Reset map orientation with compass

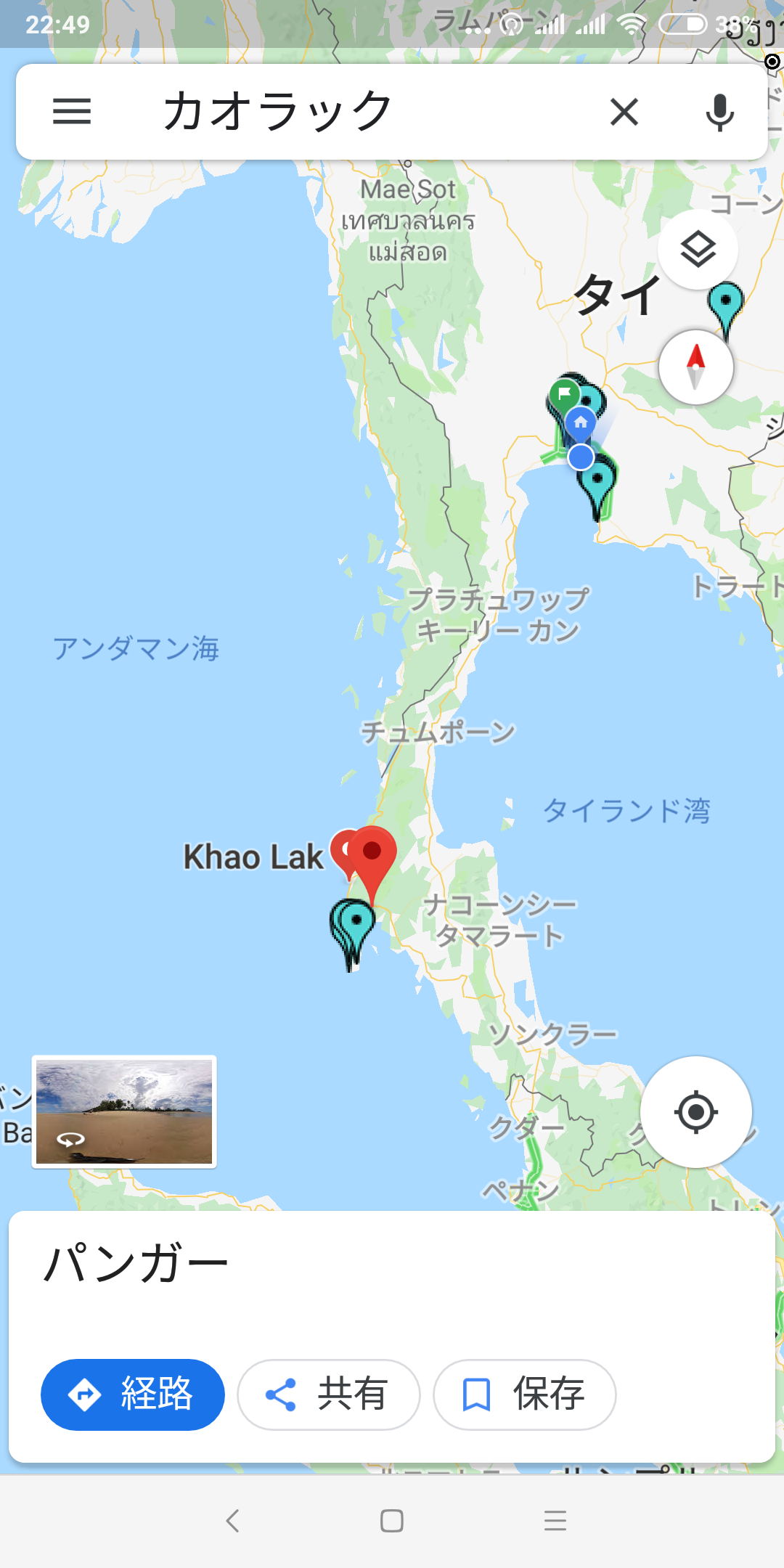point(695,367)
